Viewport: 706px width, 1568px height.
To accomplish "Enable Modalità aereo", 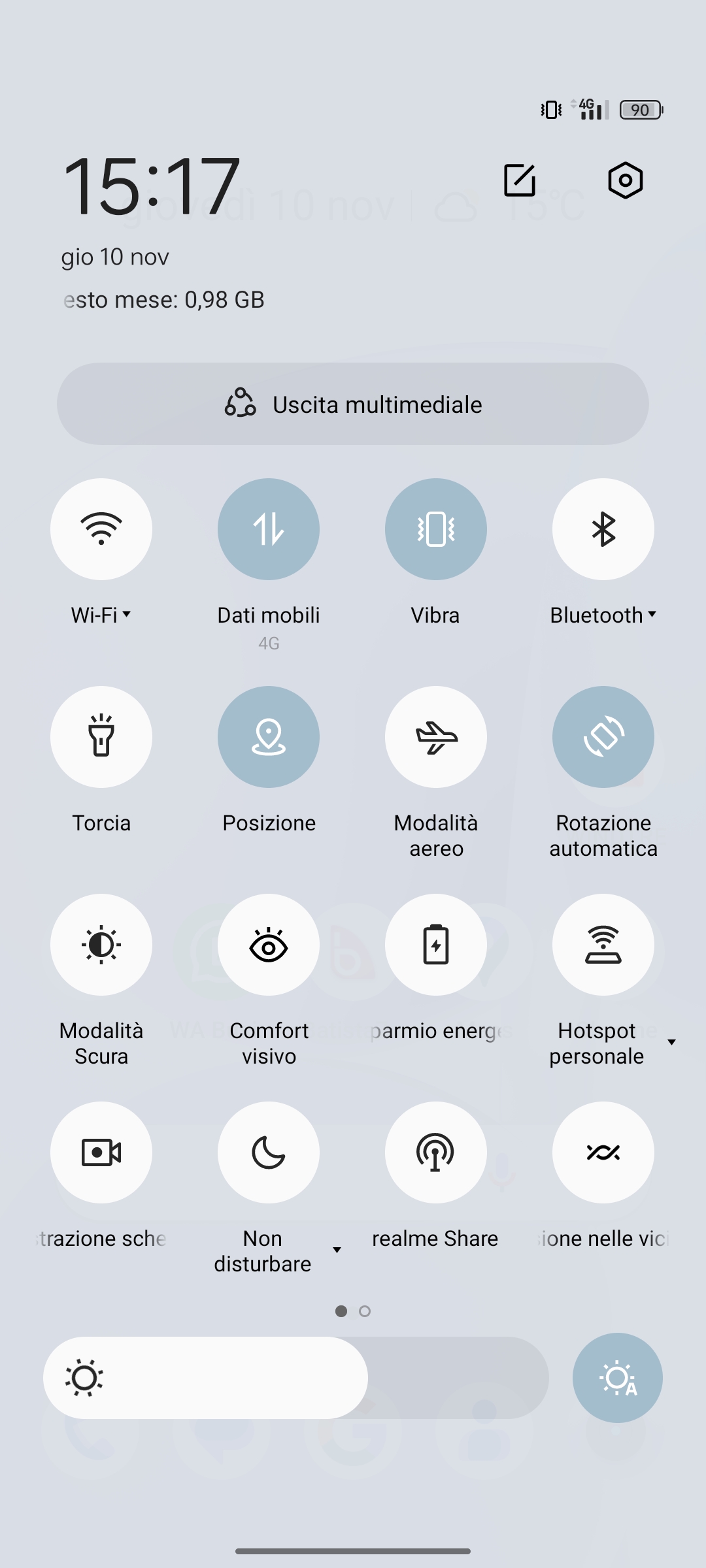I will point(436,737).
